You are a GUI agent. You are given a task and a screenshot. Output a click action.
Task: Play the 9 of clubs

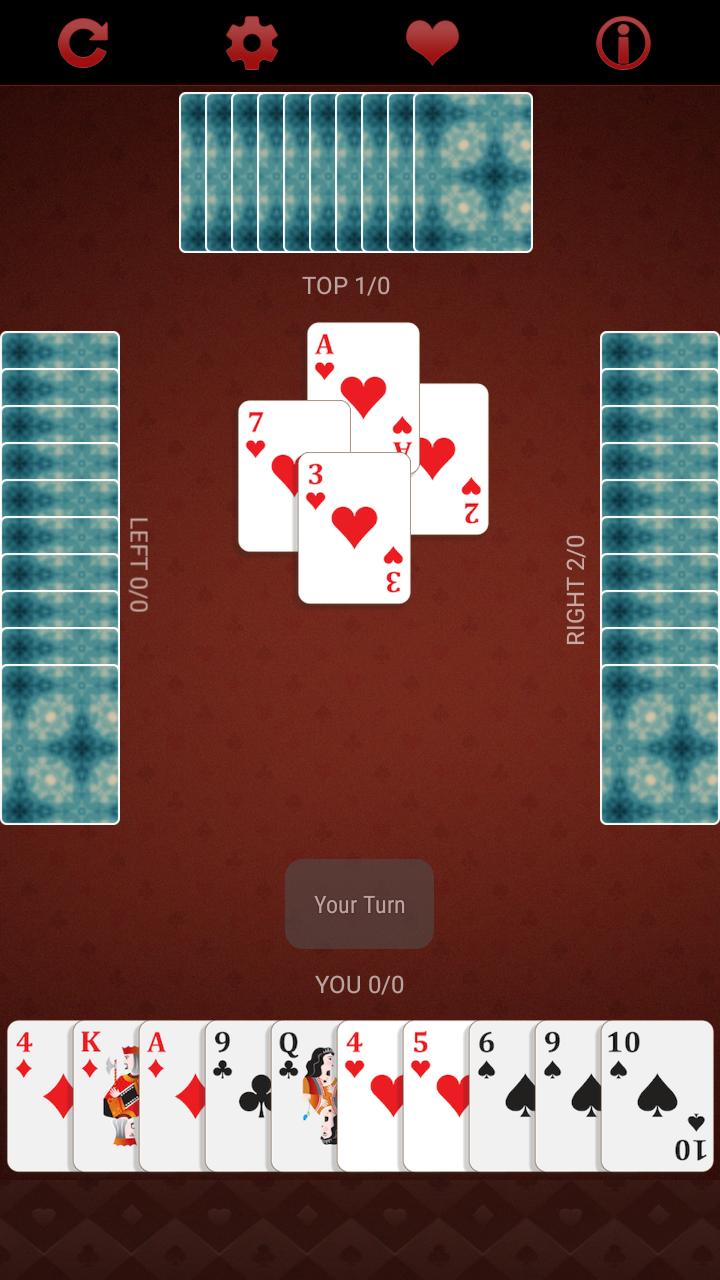coord(238,1095)
